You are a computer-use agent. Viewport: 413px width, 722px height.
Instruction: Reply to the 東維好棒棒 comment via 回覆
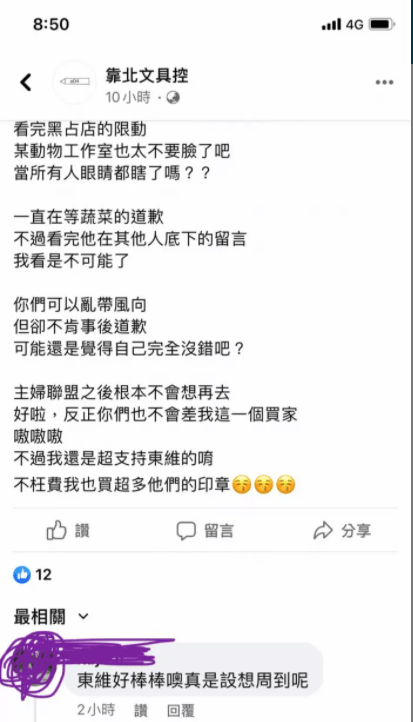180,710
